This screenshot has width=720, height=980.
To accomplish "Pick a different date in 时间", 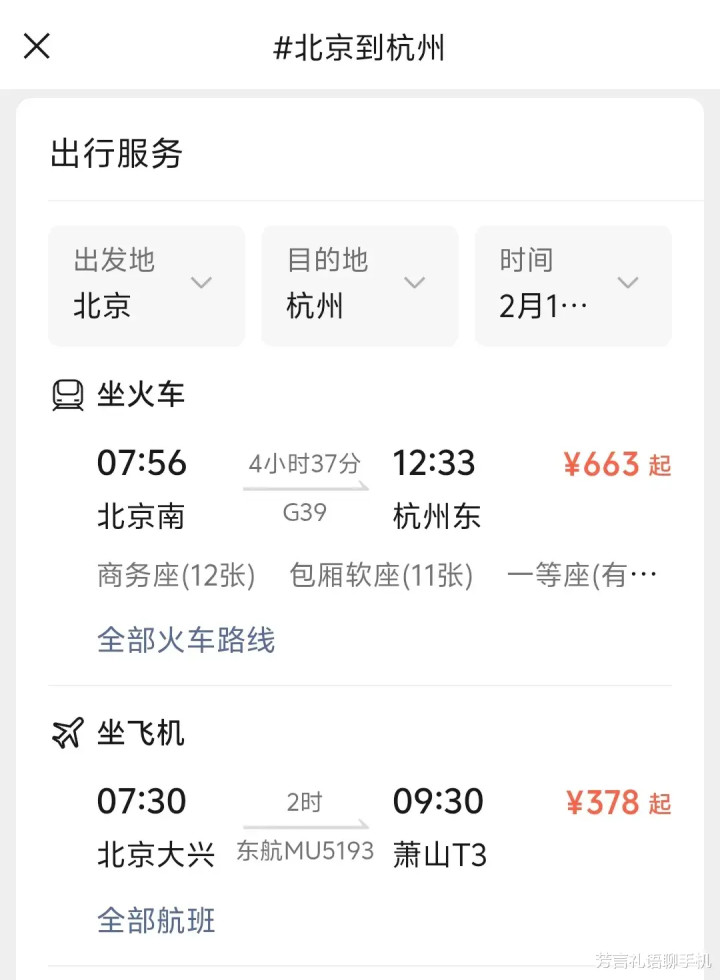I will (x=572, y=284).
